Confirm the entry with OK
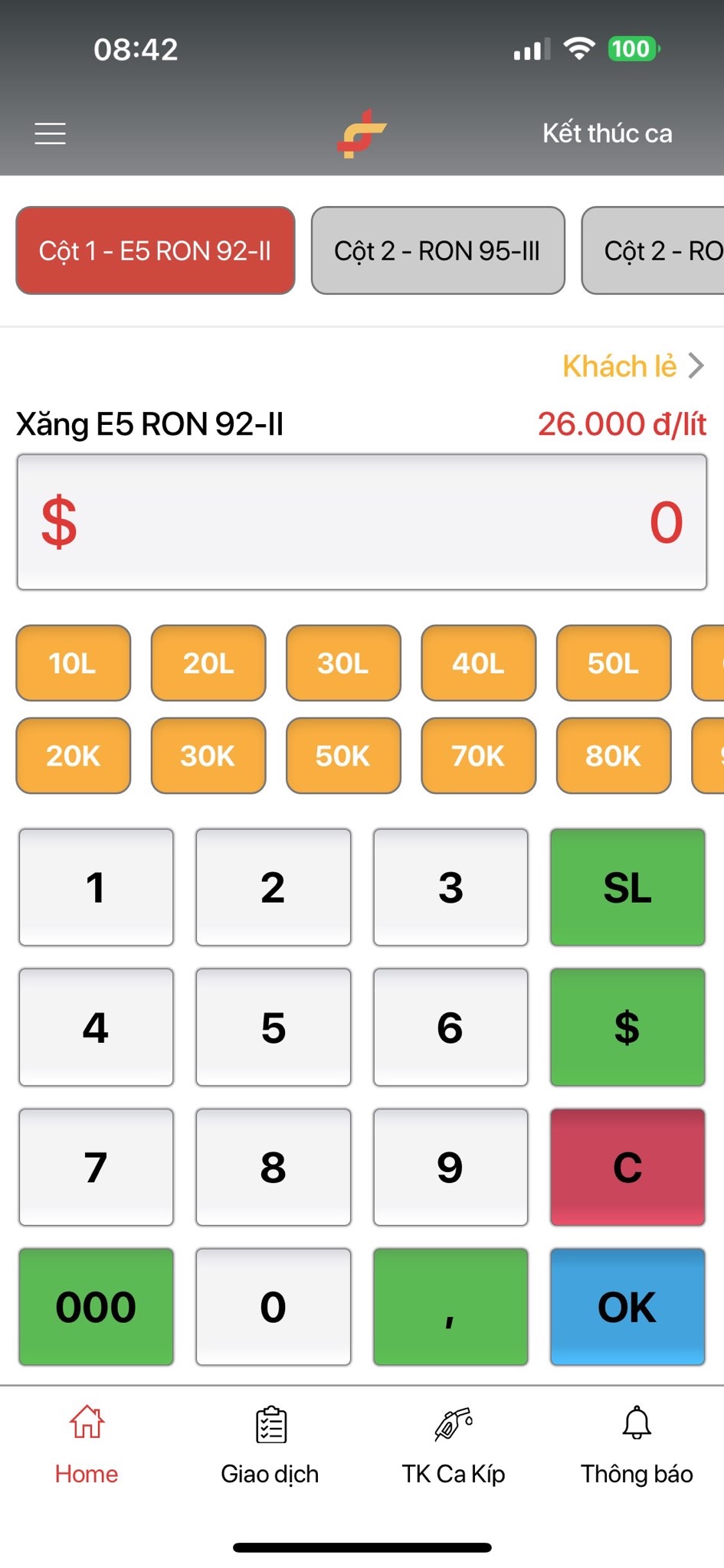Viewport: 724px width, 1568px height. tap(627, 1307)
